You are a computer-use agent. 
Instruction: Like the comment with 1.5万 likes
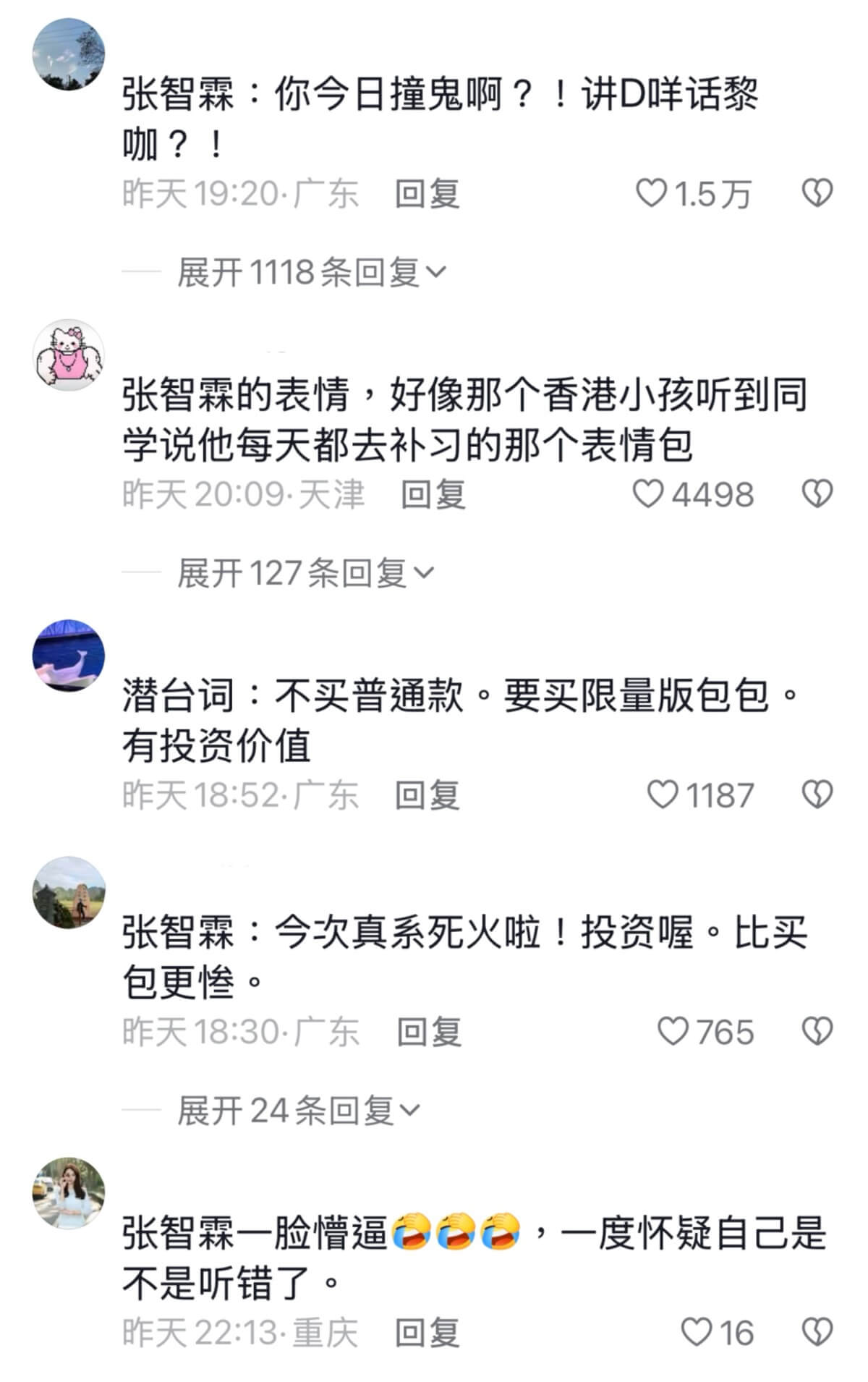point(651,194)
